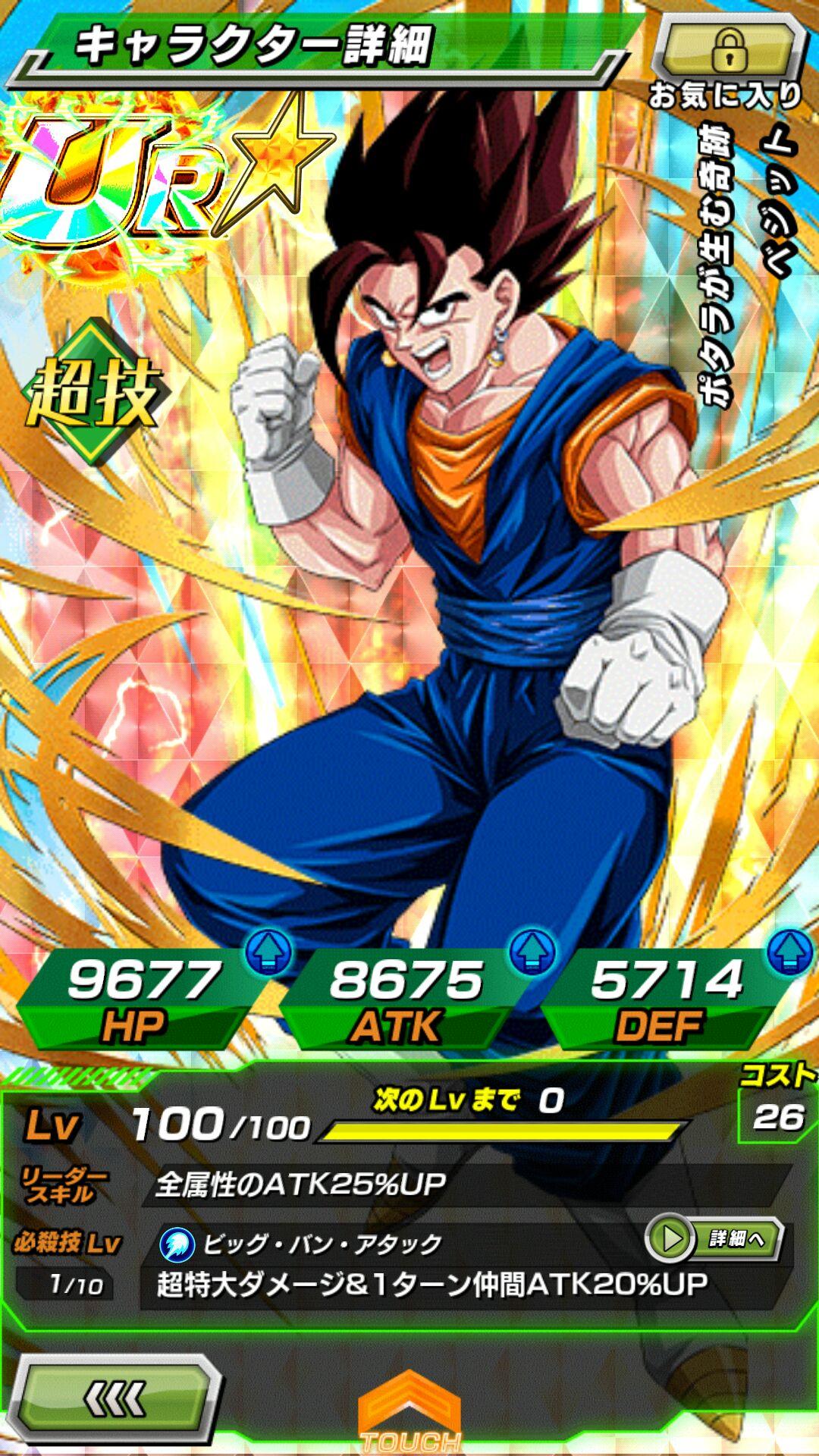The width and height of the screenshot is (819, 1456).
Task: Go back with the triple-arrow button
Action: pyautogui.click(x=115, y=1399)
